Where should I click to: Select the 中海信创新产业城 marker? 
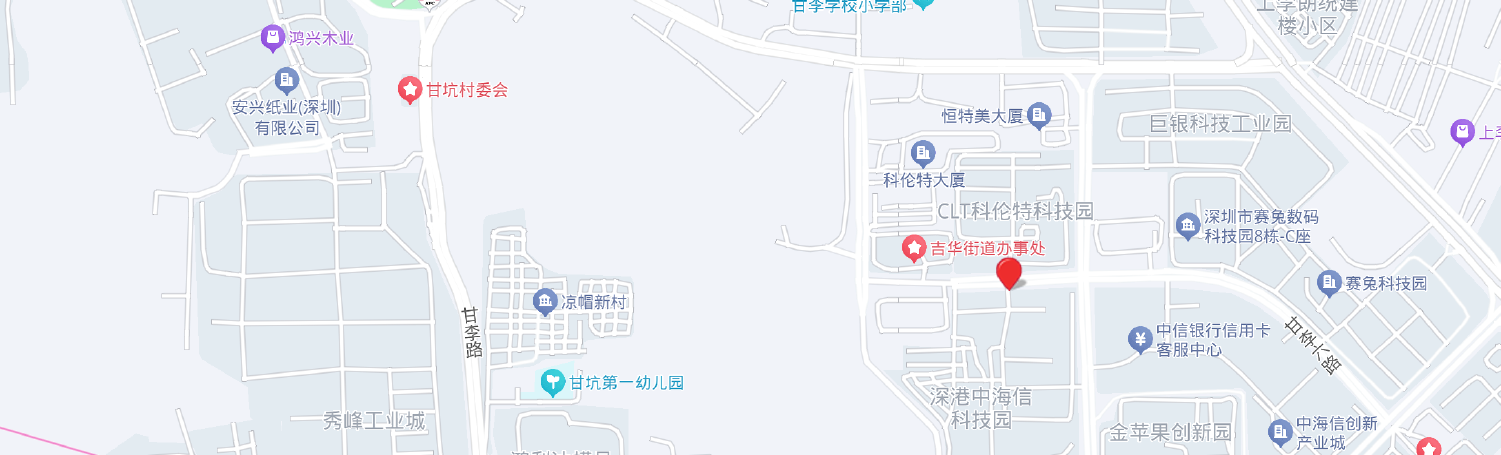click(x=1280, y=432)
